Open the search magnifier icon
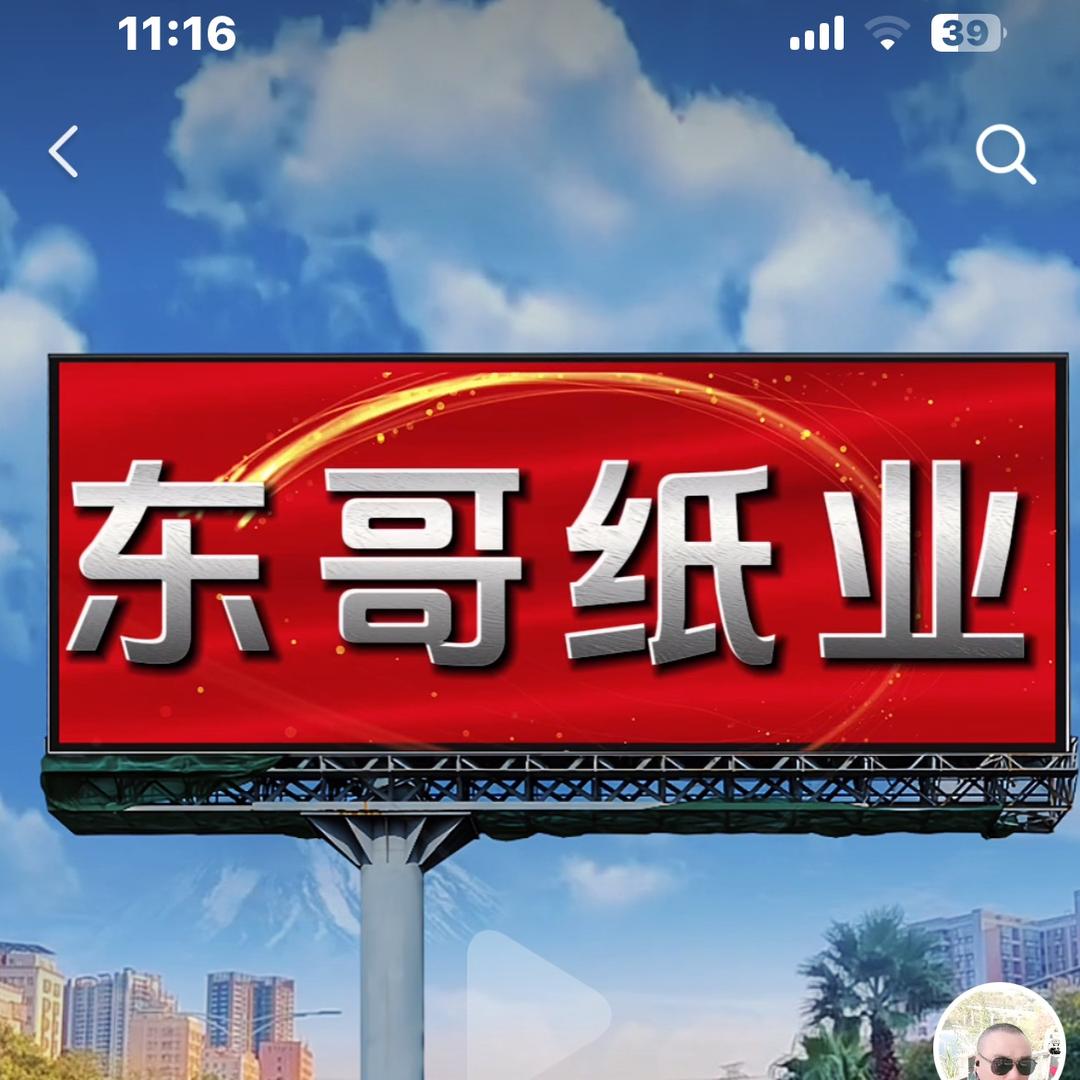 tap(1004, 156)
